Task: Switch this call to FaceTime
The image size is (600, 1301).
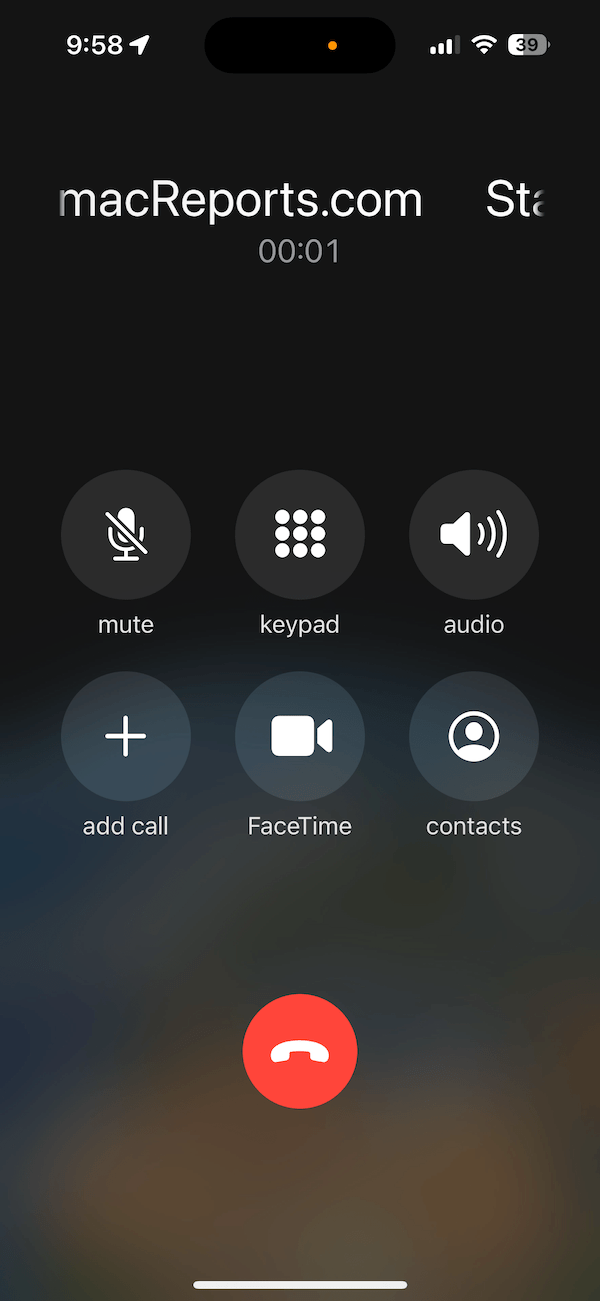Action: (300, 736)
